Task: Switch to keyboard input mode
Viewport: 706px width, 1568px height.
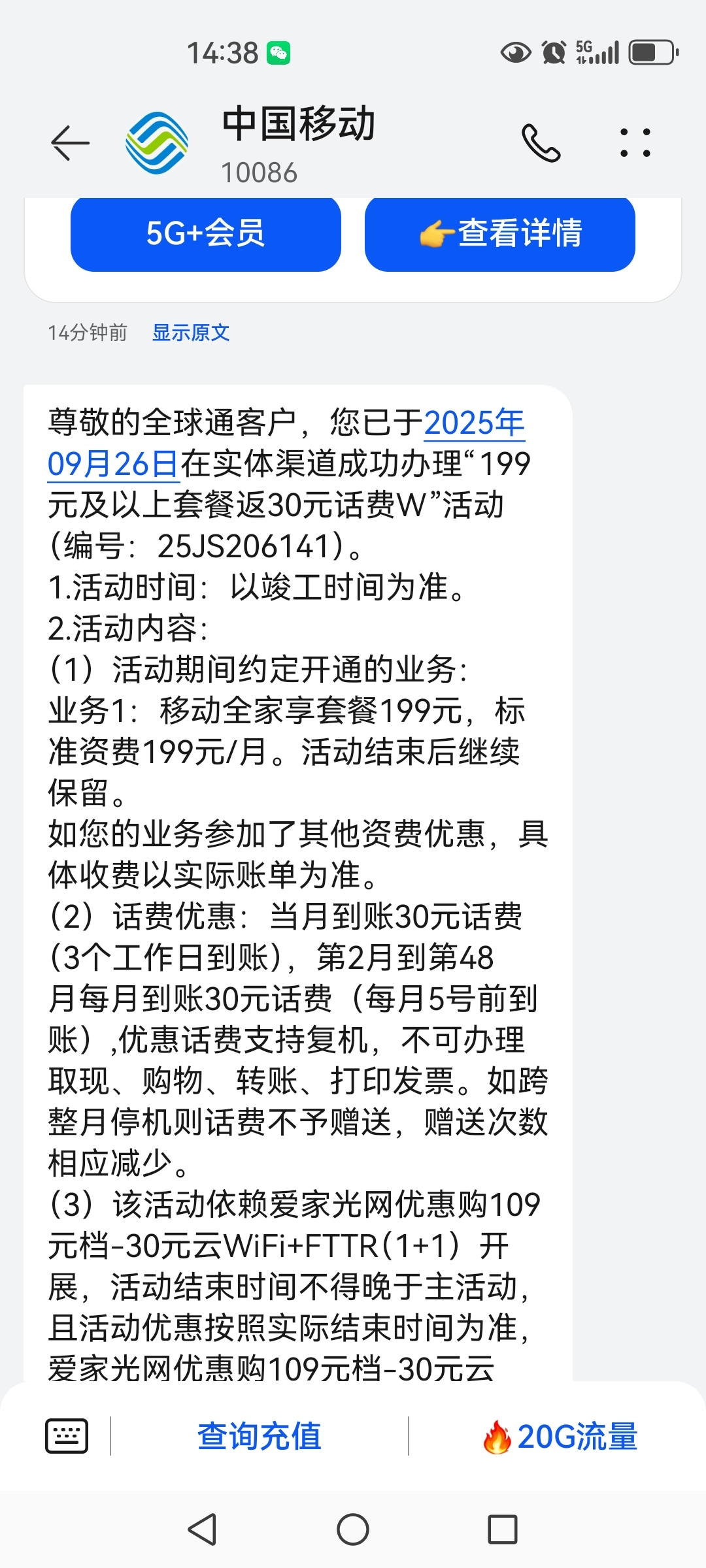Action: (x=67, y=1436)
